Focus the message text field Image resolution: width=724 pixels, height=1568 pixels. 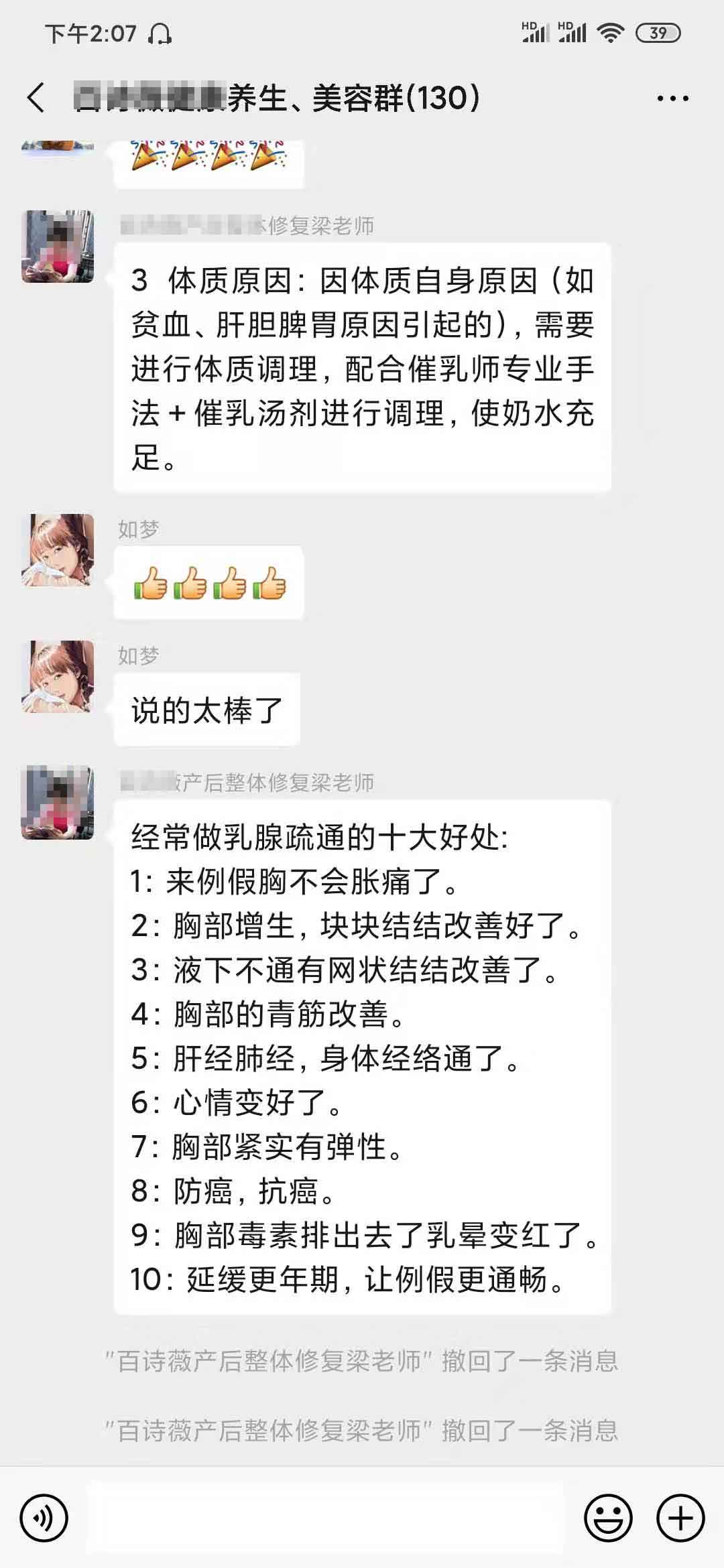(325, 1518)
